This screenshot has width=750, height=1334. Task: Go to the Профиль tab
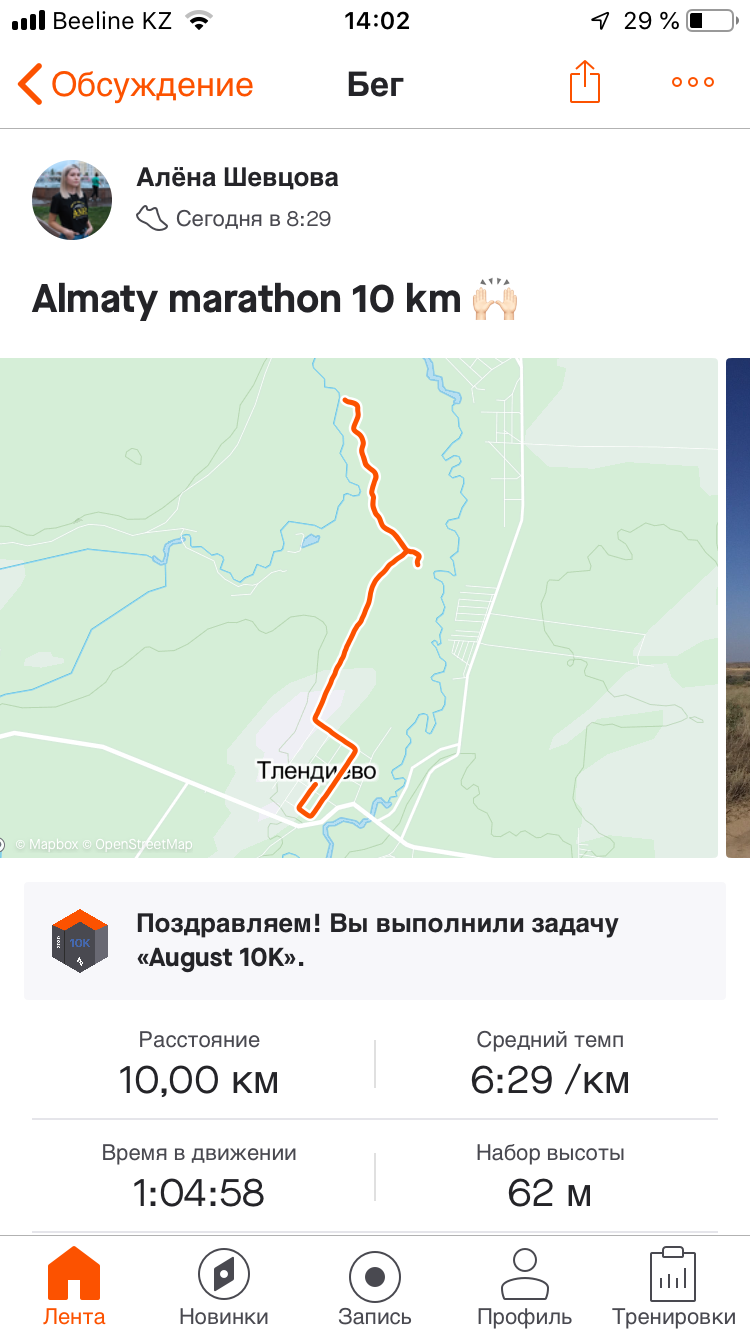pyautogui.click(x=525, y=1286)
